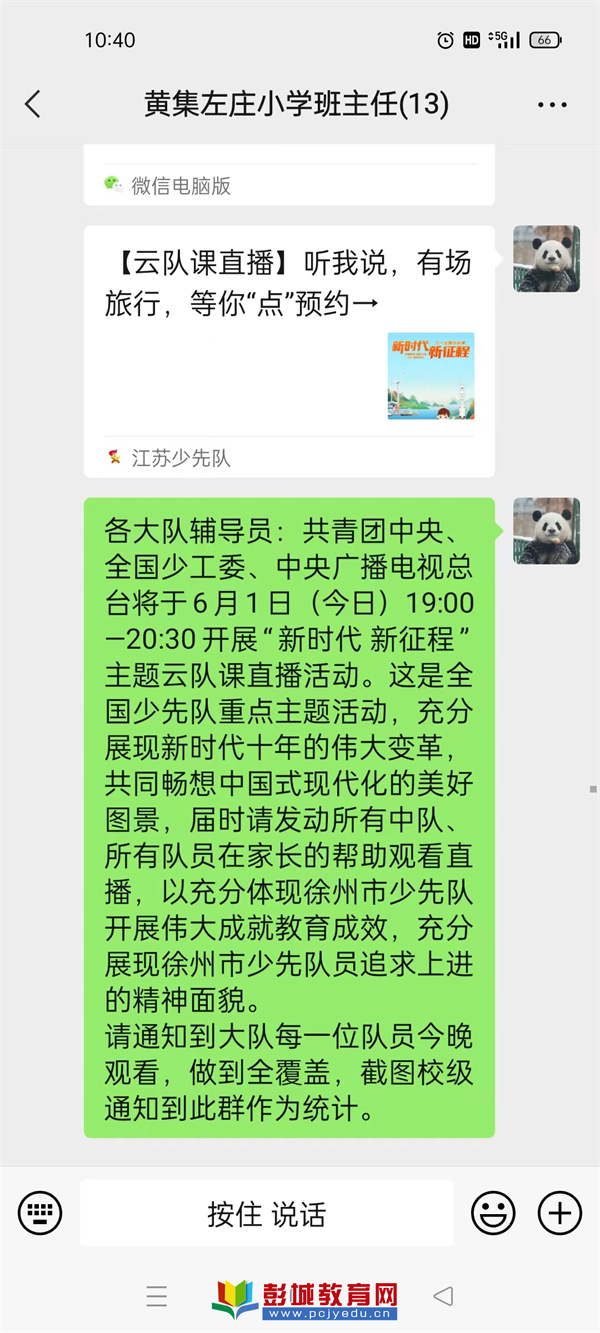
Task: Tap the 按住 说话 voice button
Action: 266,1213
